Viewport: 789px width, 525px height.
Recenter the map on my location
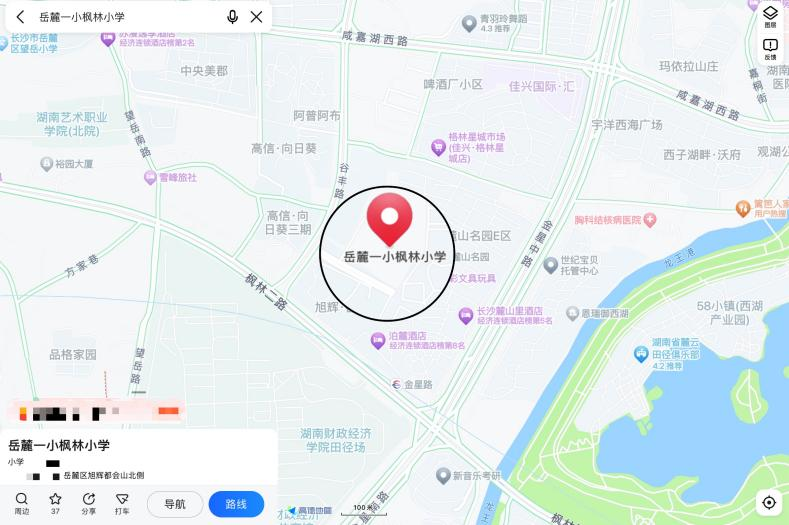click(768, 502)
